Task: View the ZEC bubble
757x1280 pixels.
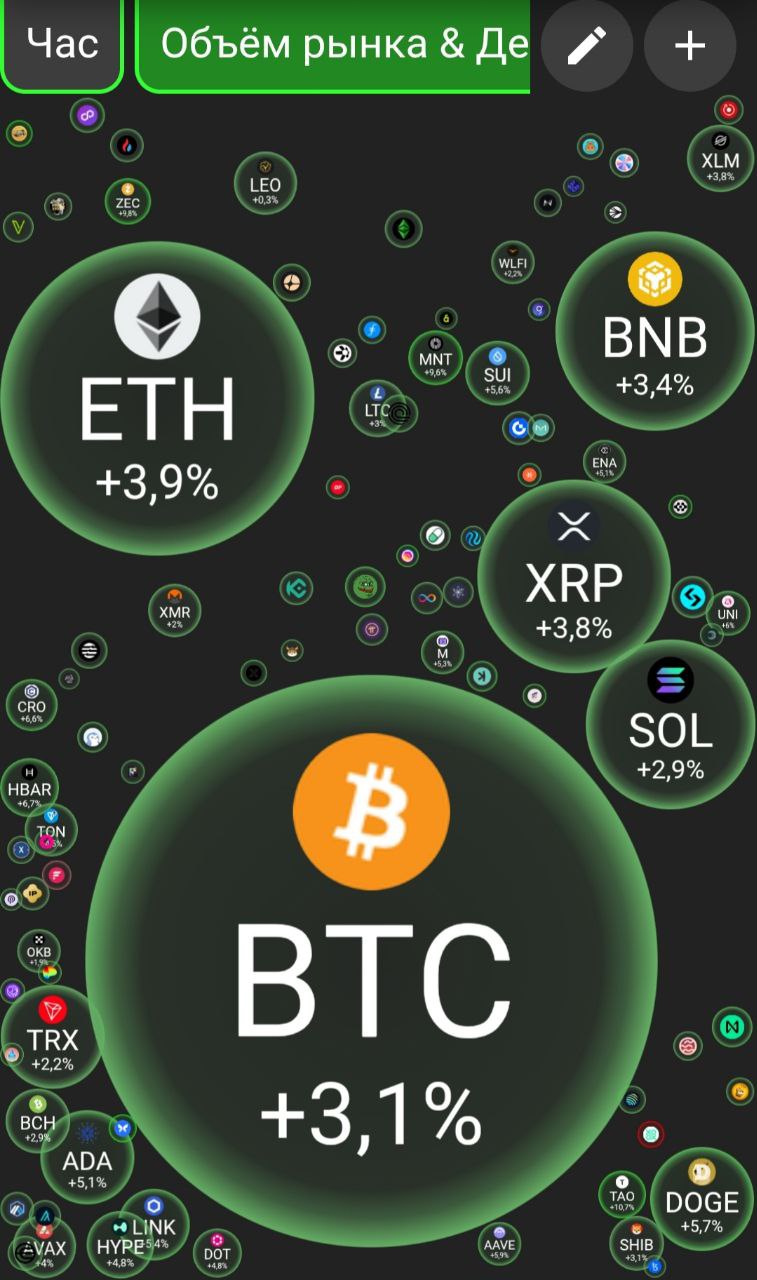Action: coord(127,200)
